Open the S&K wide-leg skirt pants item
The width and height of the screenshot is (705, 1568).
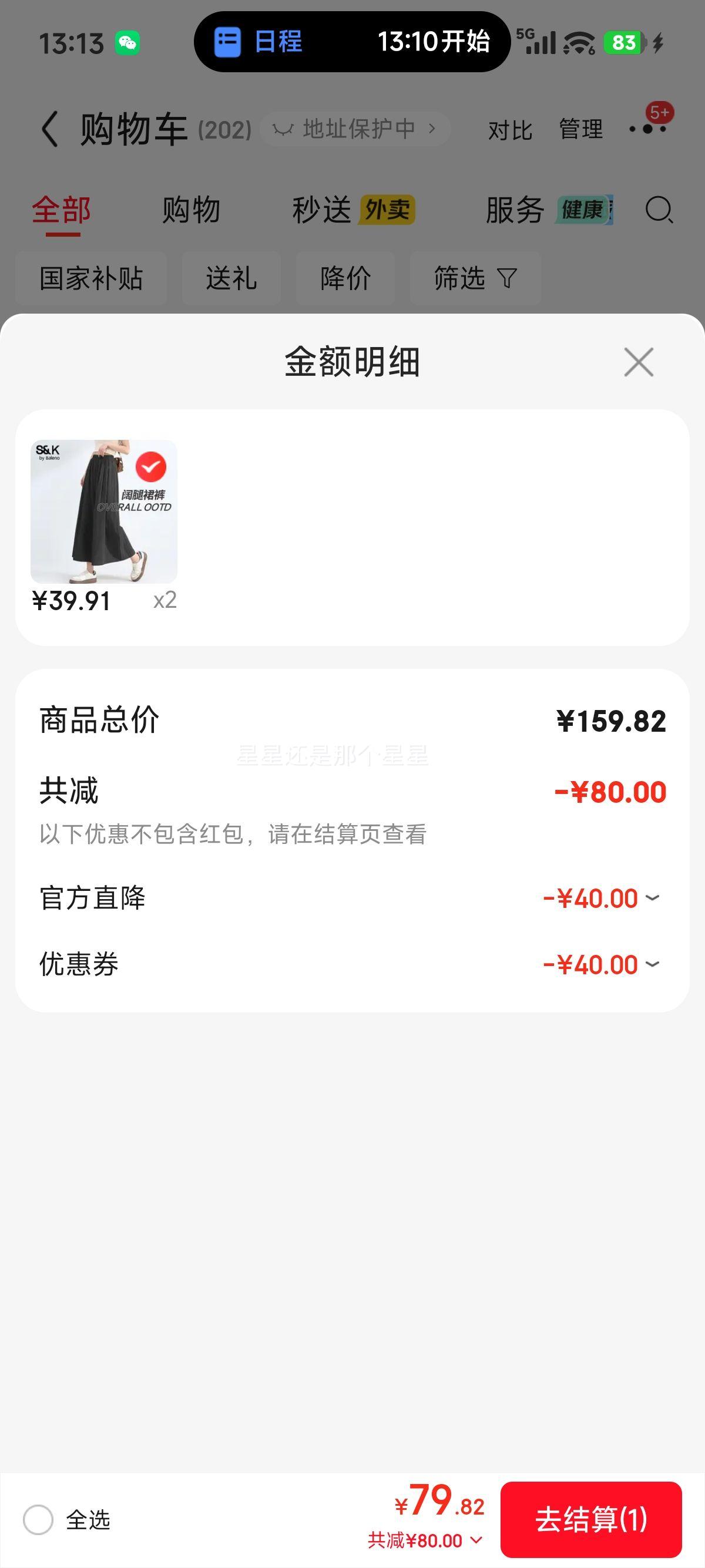(103, 512)
